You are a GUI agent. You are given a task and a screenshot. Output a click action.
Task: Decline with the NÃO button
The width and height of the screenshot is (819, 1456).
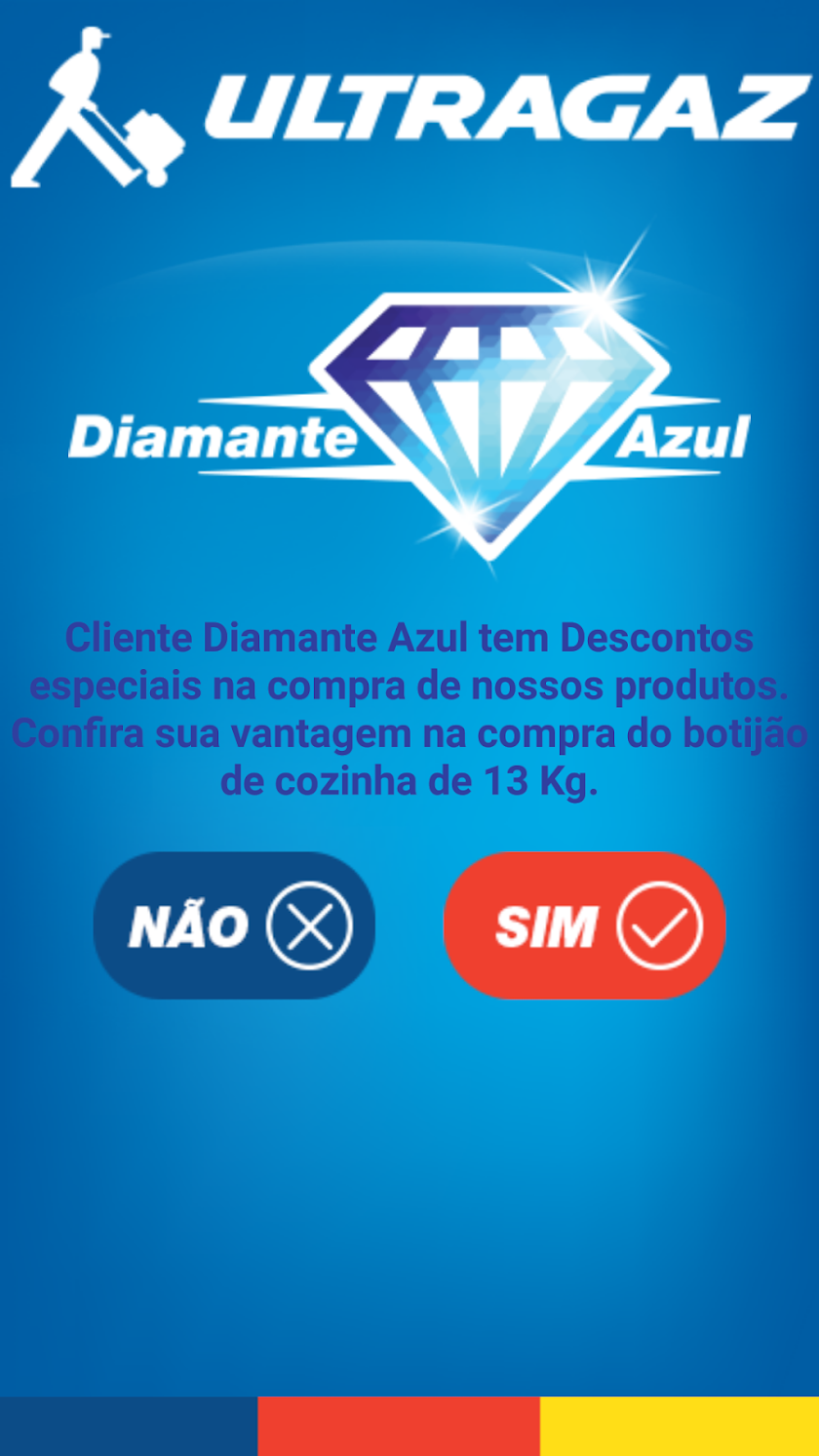point(234,925)
